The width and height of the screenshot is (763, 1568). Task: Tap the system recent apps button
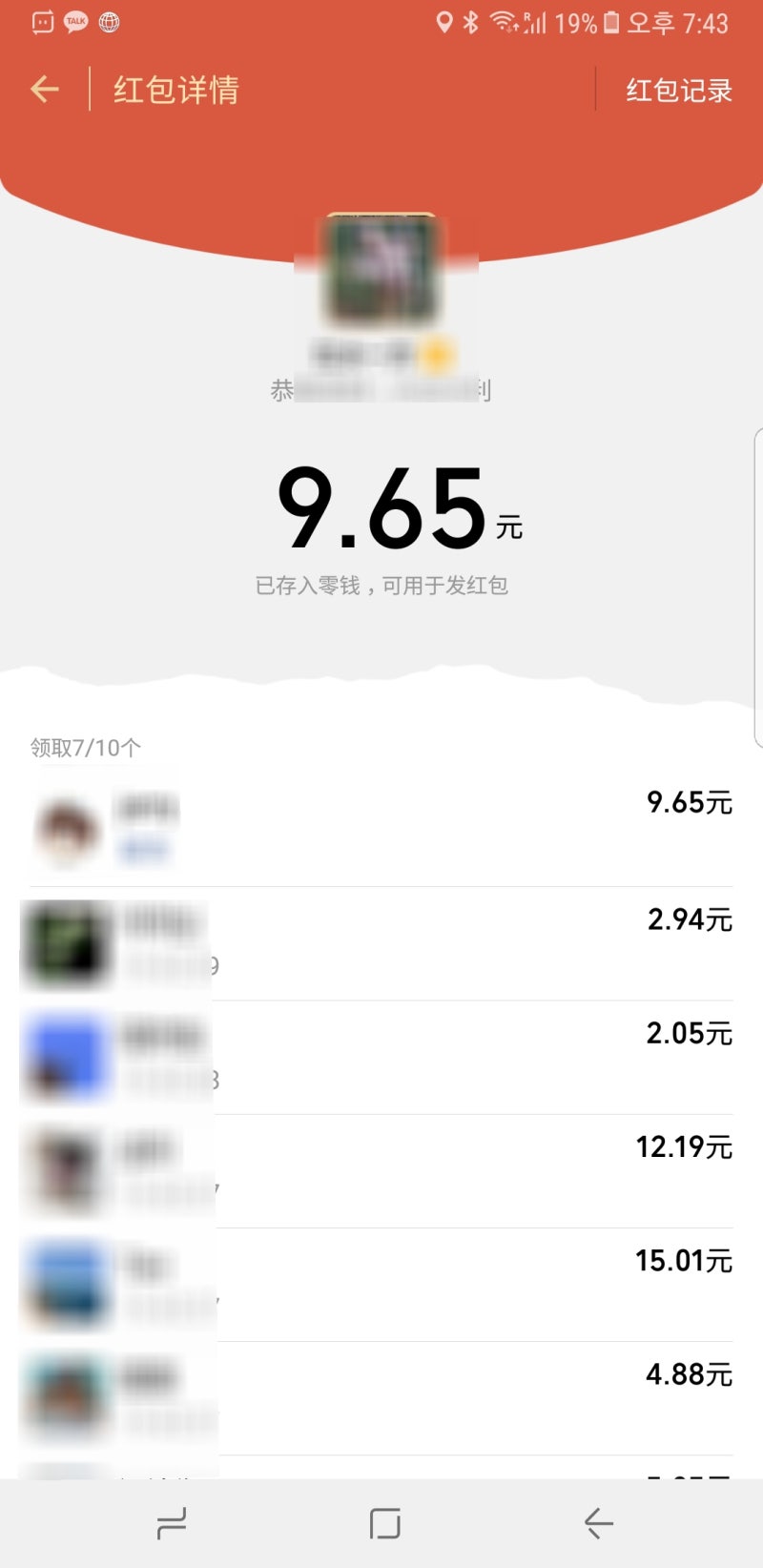172,1523
